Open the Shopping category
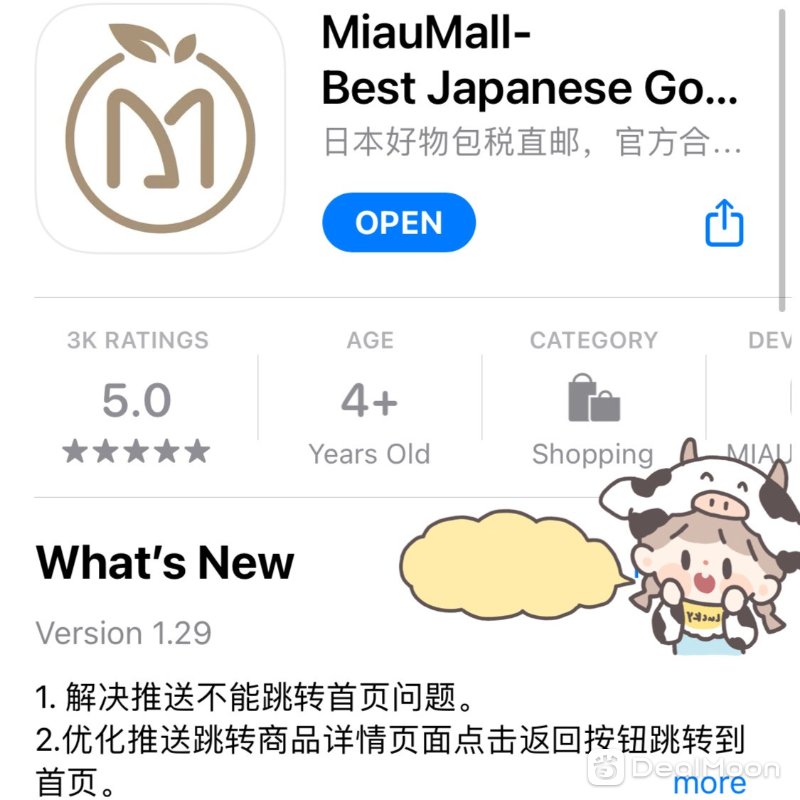800x800 pixels. tap(593, 400)
